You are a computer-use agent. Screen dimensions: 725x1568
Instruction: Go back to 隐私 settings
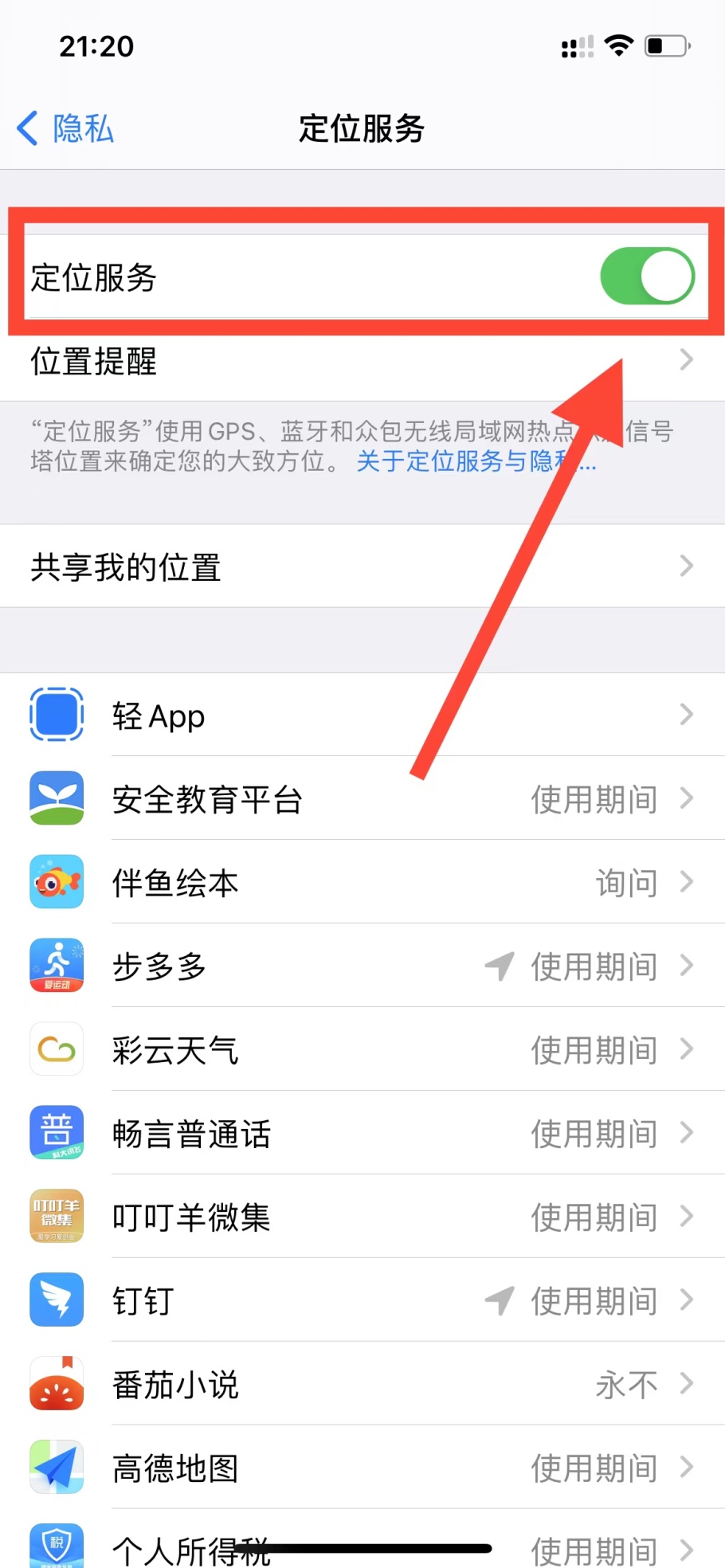point(65,128)
